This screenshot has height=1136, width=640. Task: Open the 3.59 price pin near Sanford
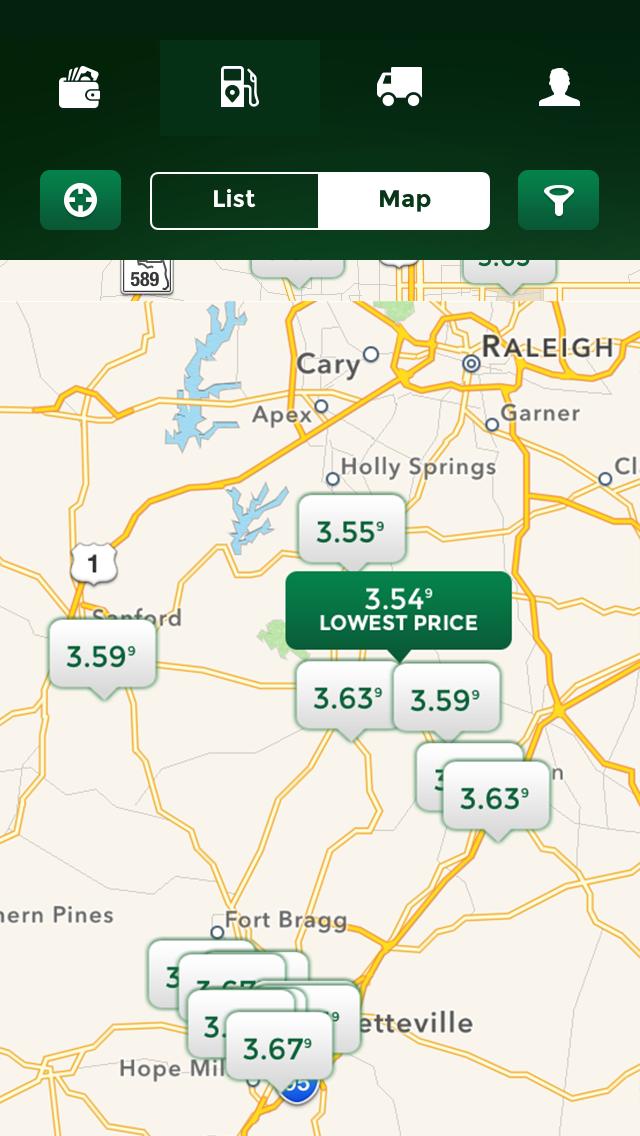[x=102, y=655]
